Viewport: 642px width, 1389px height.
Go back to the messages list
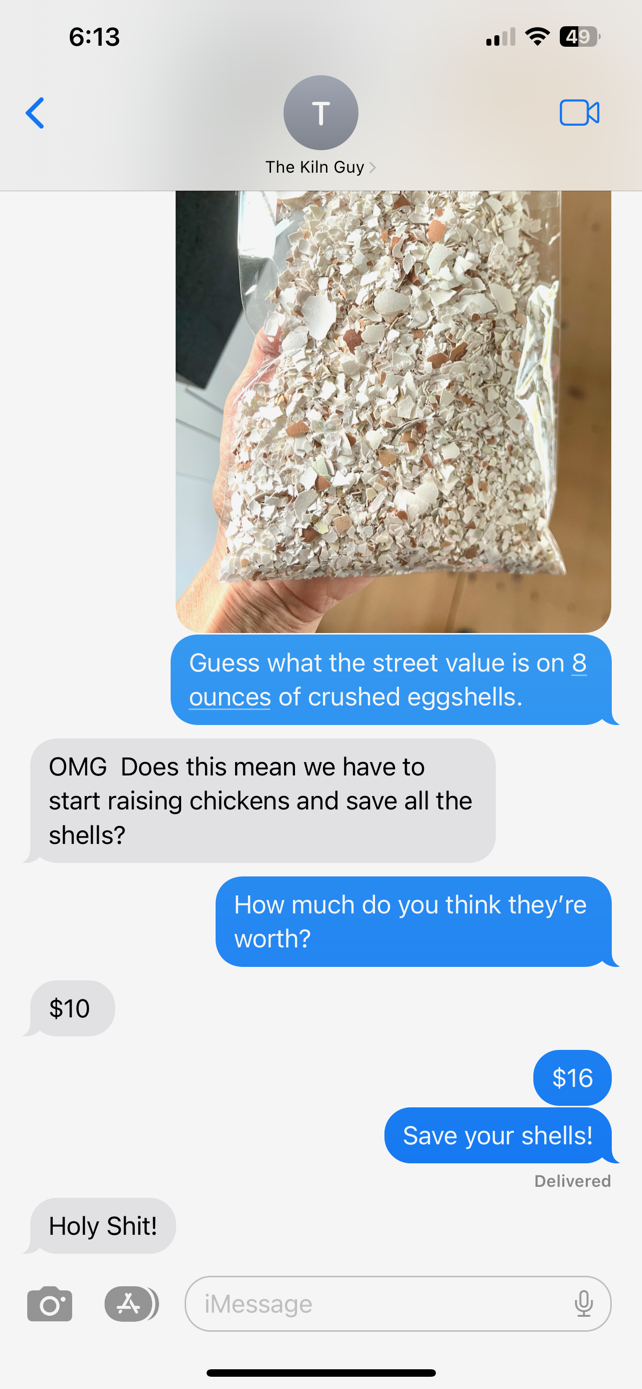pyautogui.click(x=35, y=113)
